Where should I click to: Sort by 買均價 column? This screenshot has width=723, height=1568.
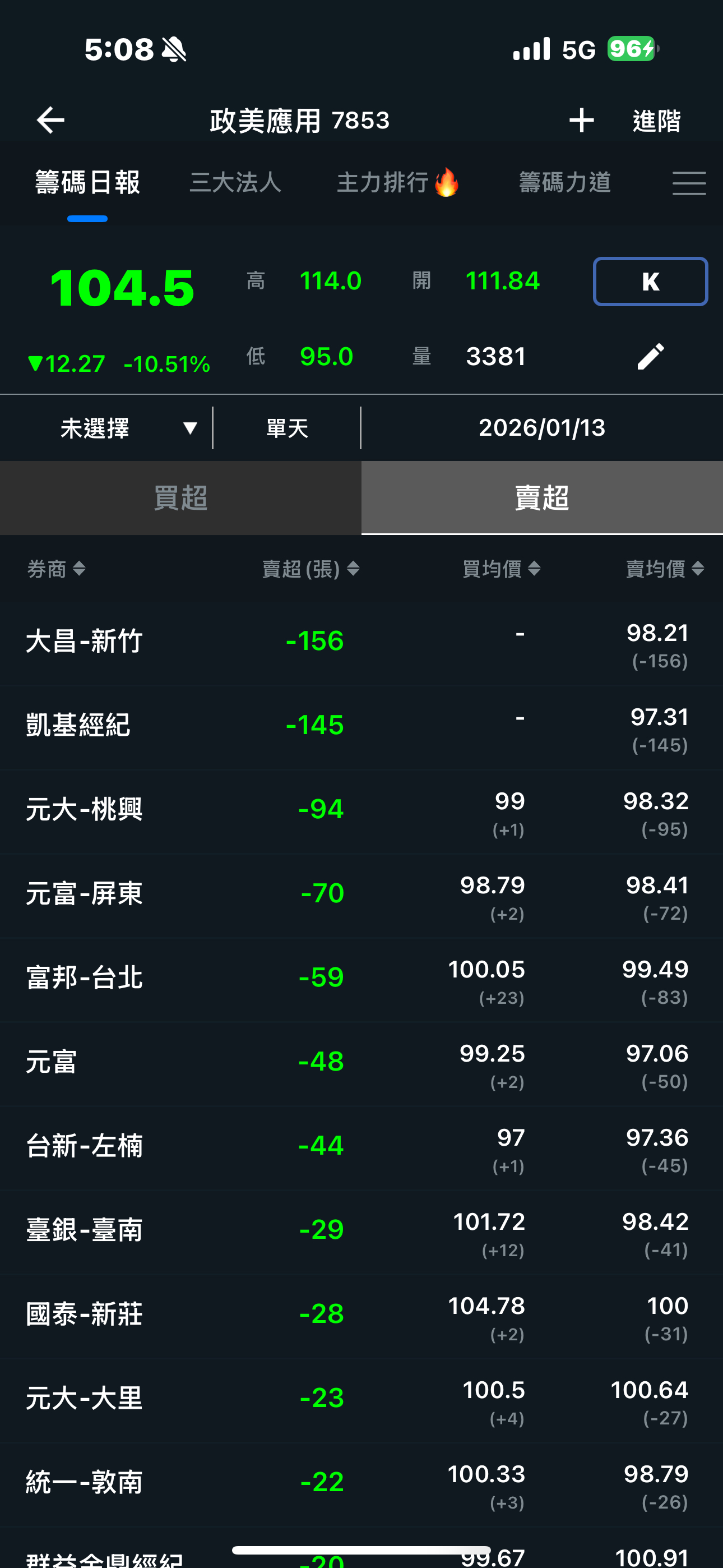[501, 569]
